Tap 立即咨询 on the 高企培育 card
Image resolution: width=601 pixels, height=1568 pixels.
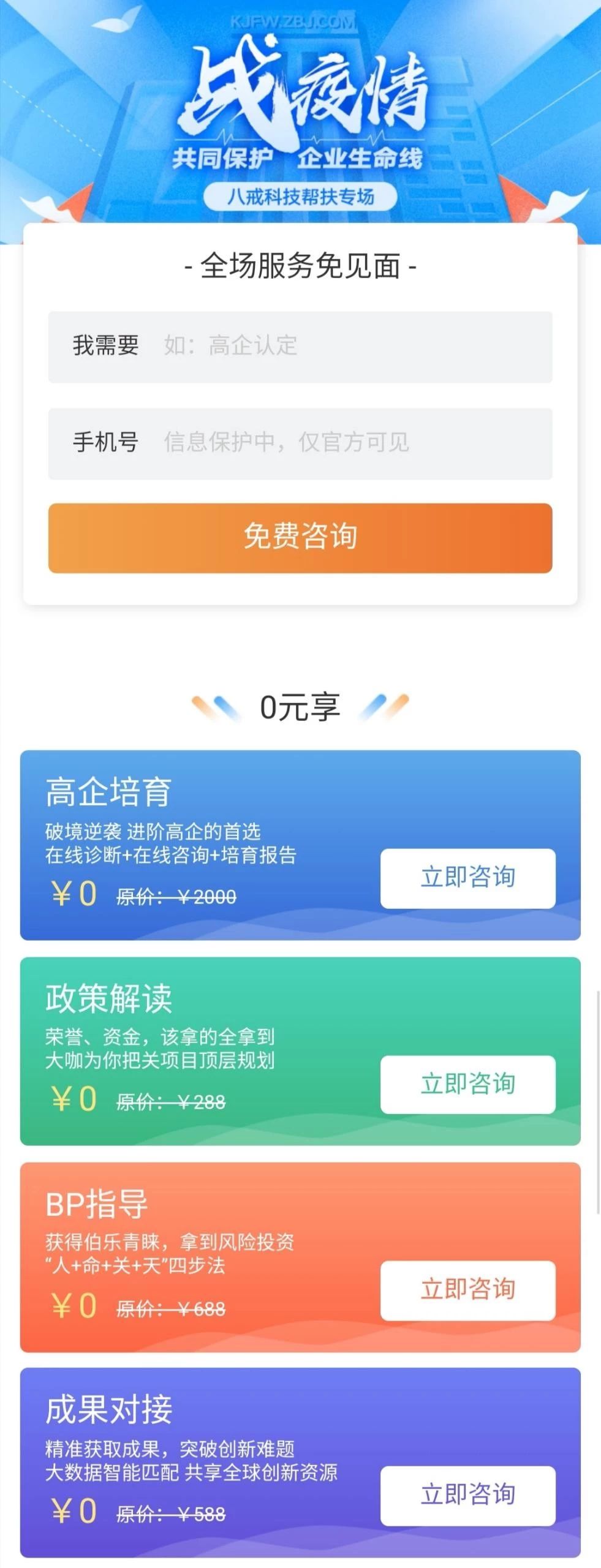pos(467,878)
